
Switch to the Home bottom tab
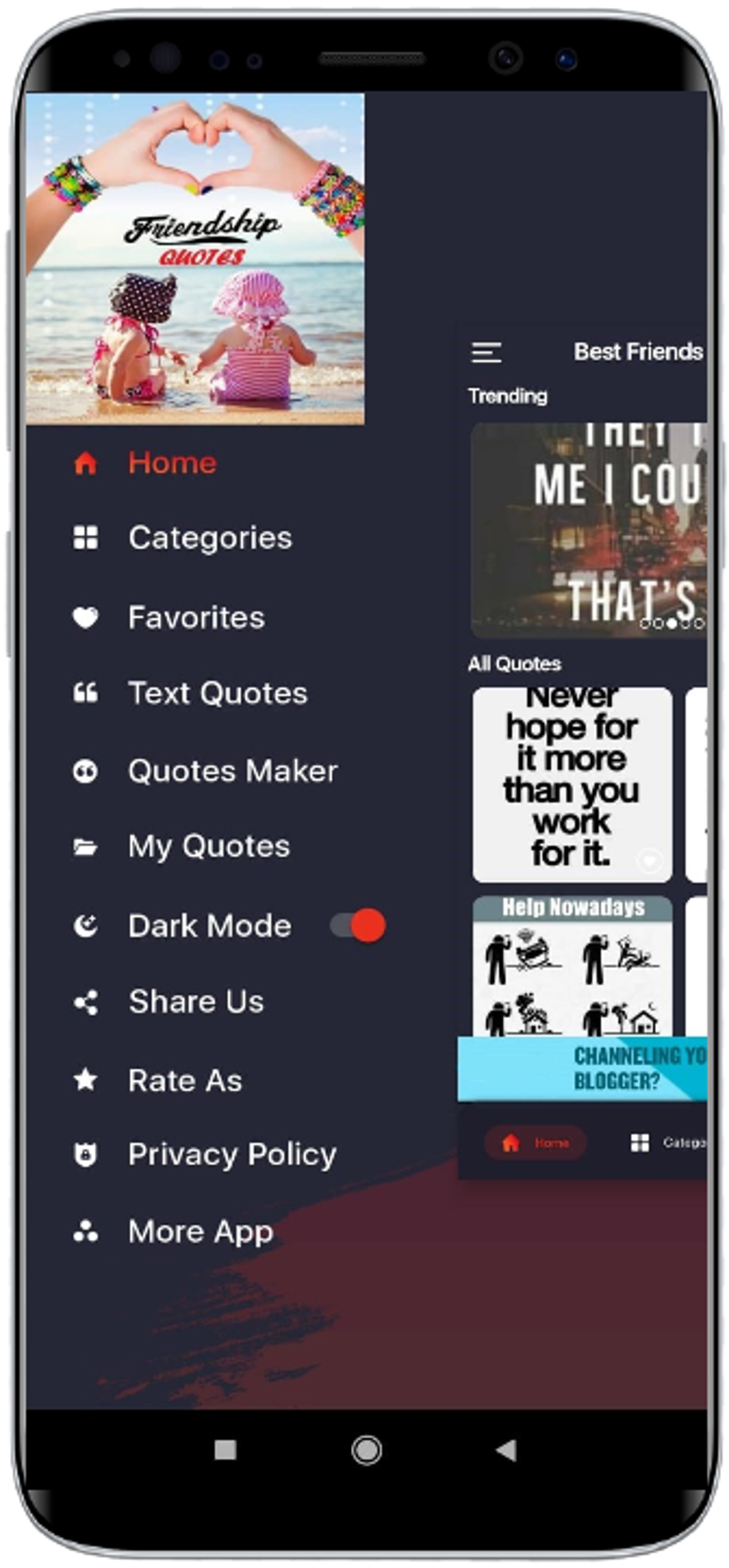click(535, 1143)
